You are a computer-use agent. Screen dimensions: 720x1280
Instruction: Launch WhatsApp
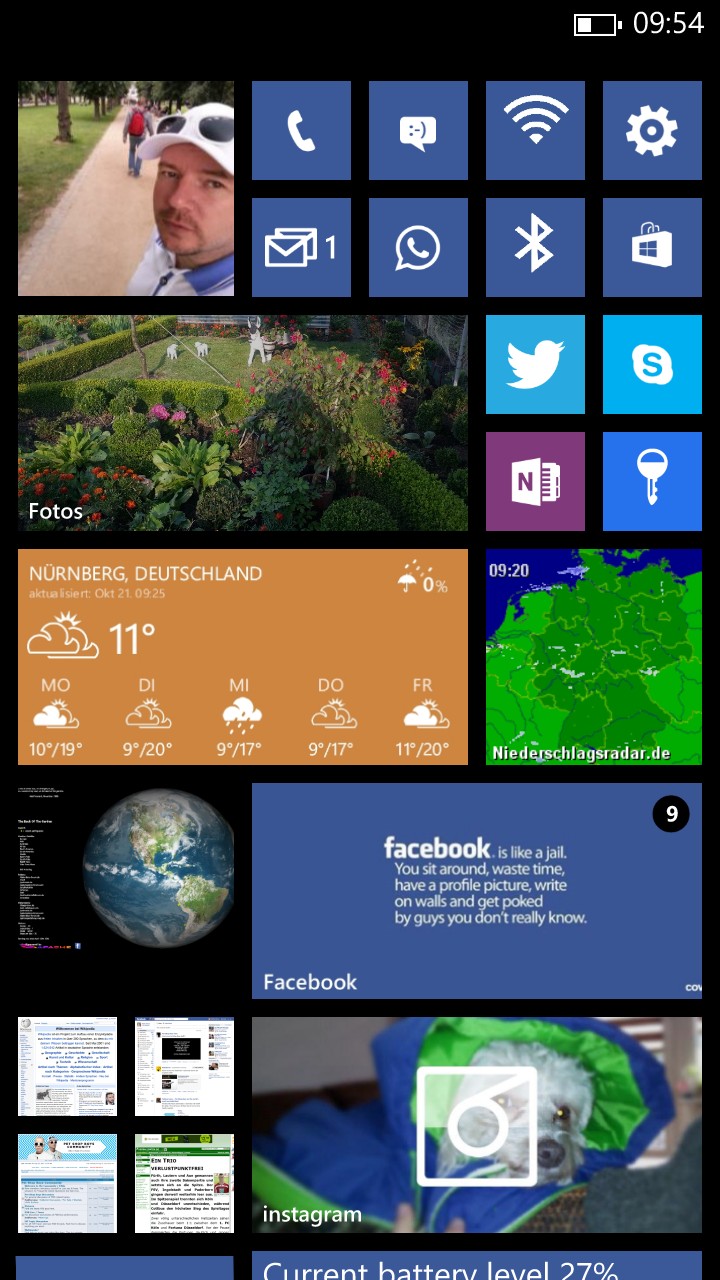[x=418, y=247]
